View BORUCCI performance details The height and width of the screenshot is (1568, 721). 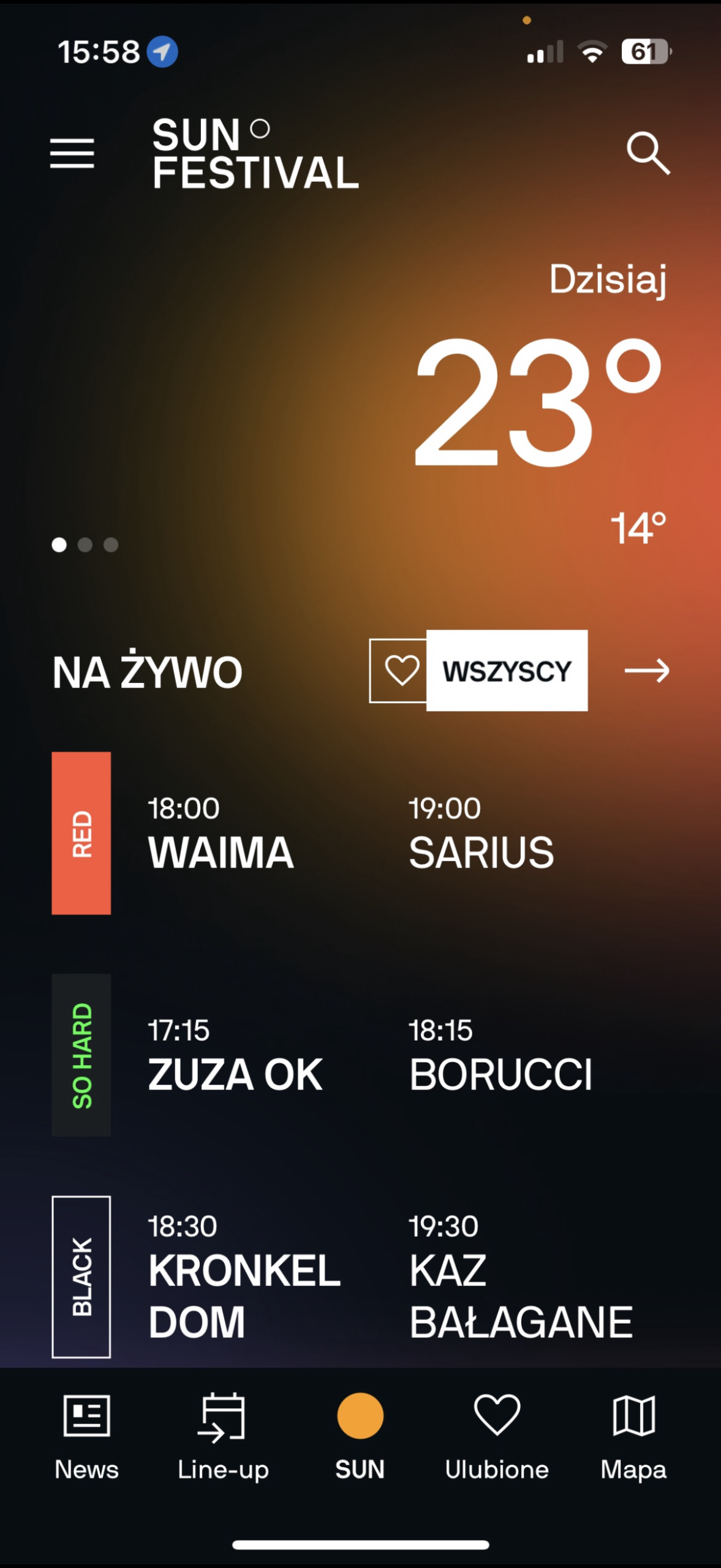click(x=501, y=1056)
